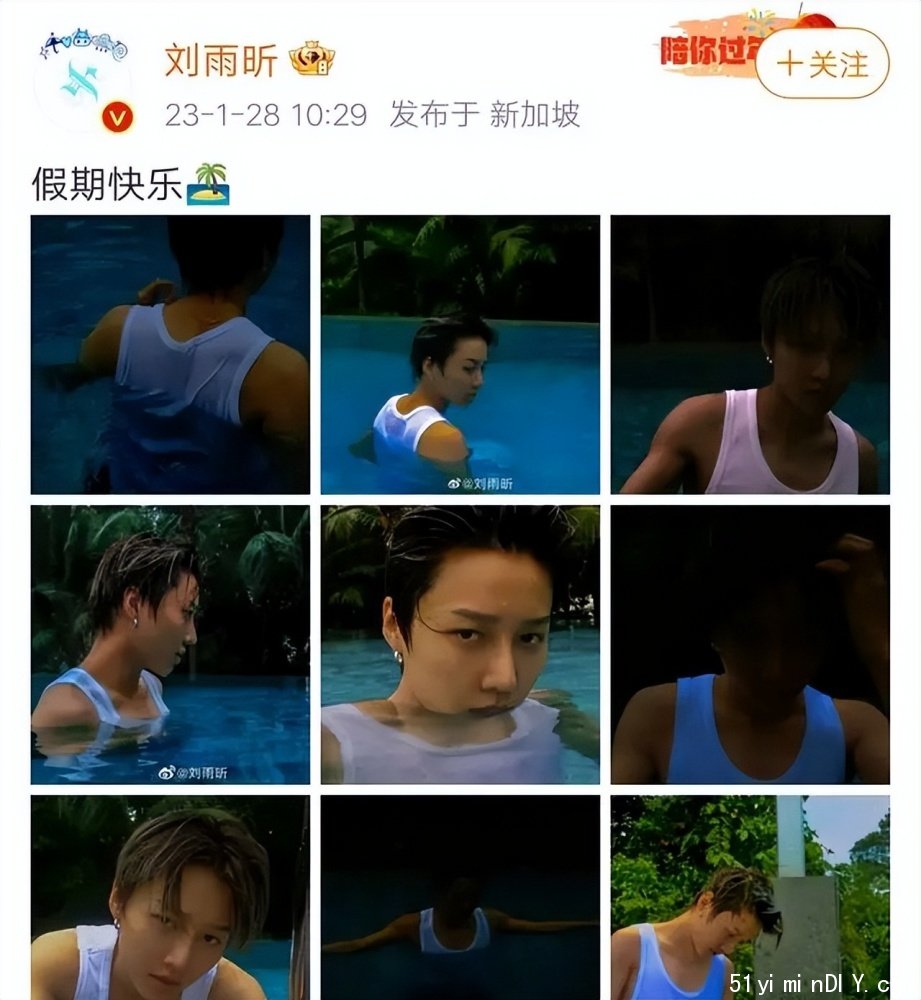Open the photo beside the concrete post
921x1000 pixels.
coord(750,898)
